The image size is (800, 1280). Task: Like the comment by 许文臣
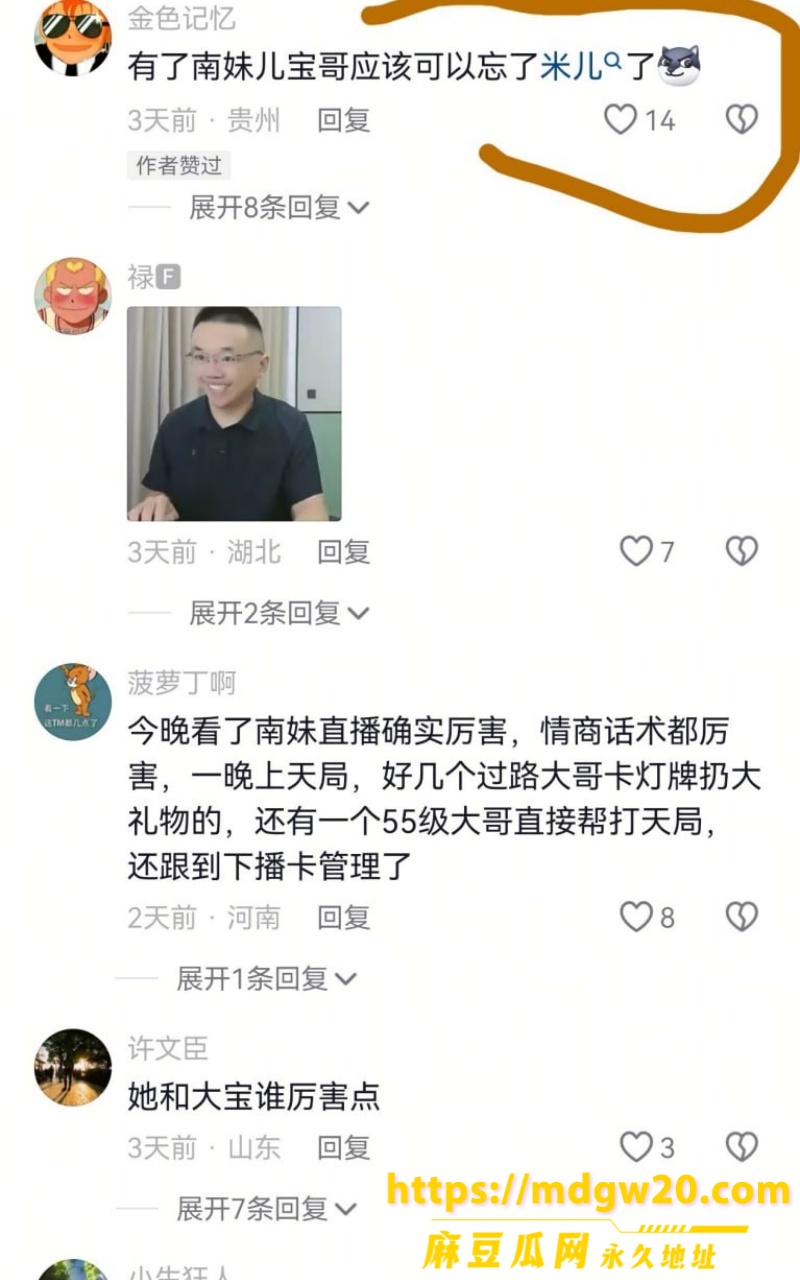[x=636, y=1146]
